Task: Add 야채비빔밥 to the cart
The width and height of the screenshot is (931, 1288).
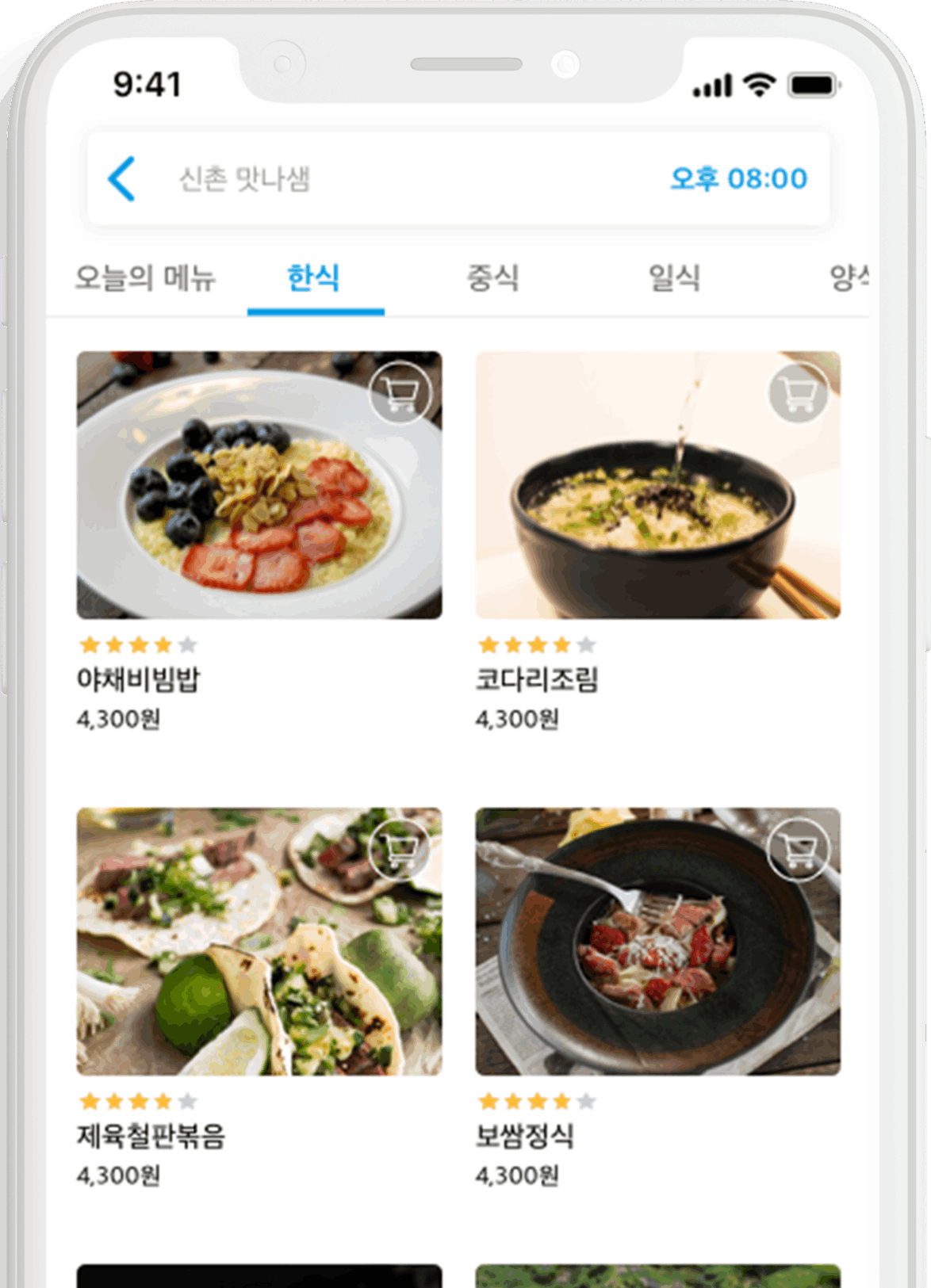Action: pos(400,392)
